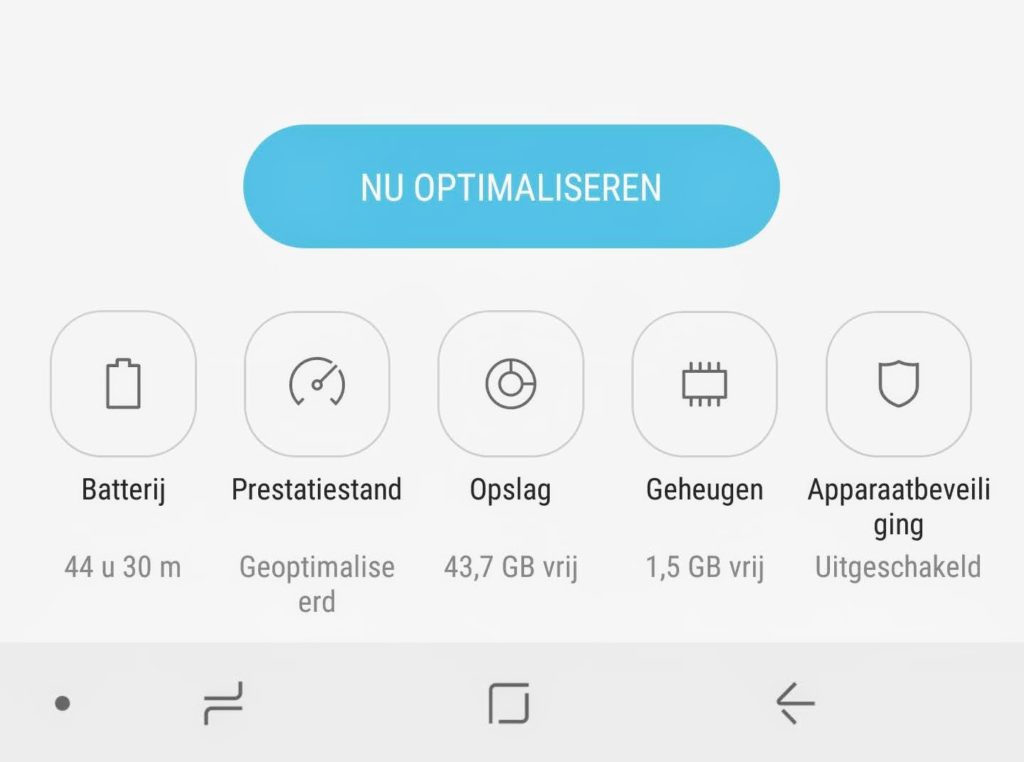The width and height of the screenshot is (1024, 762).
Task: Go back with the navigation bar arrow
Action: pyautogui.click(x=795, y=703)
